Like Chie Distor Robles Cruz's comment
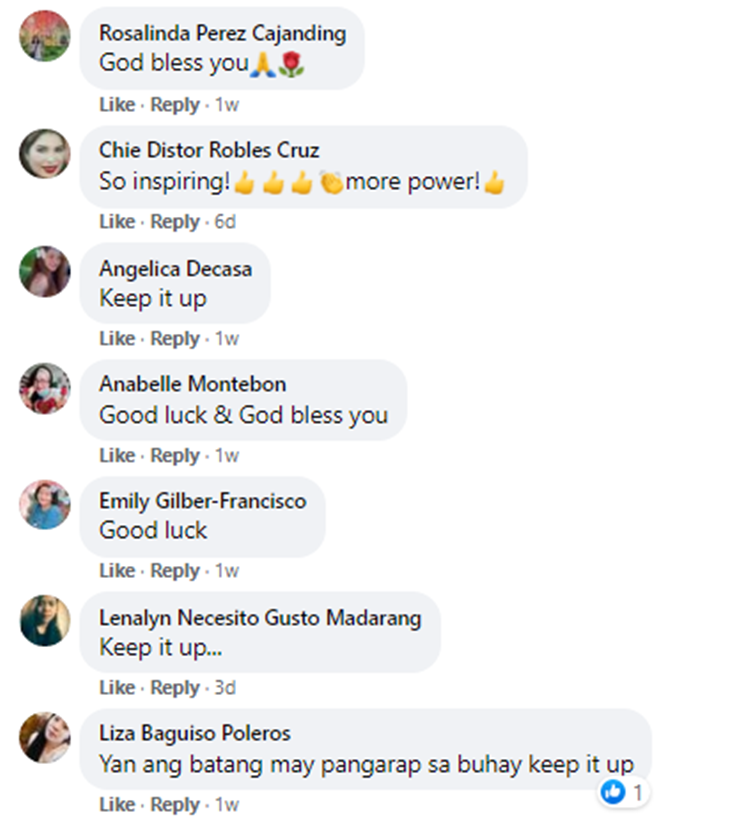Screen dimensions: 750x824 coord(116,222)
